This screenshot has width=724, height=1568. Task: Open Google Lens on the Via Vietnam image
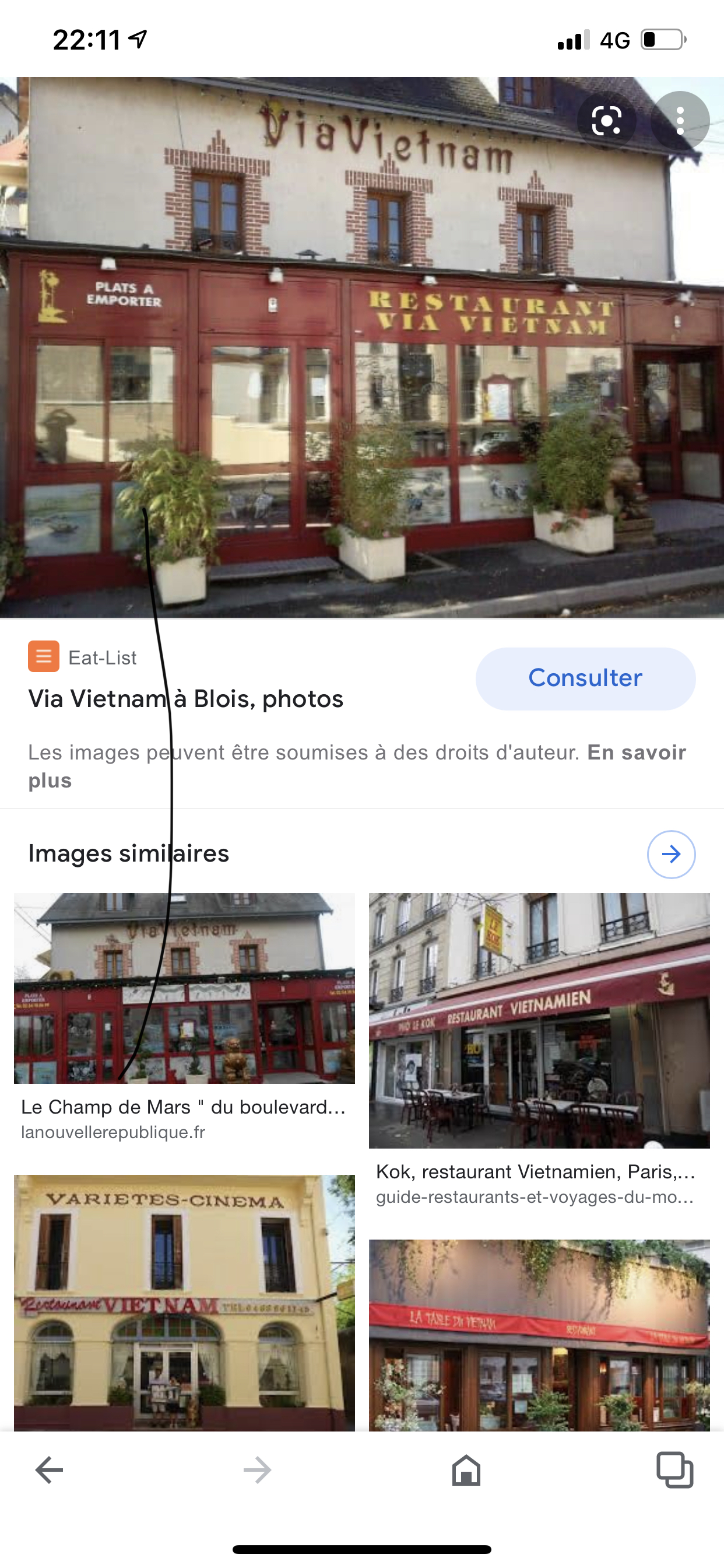coord(606,121)
